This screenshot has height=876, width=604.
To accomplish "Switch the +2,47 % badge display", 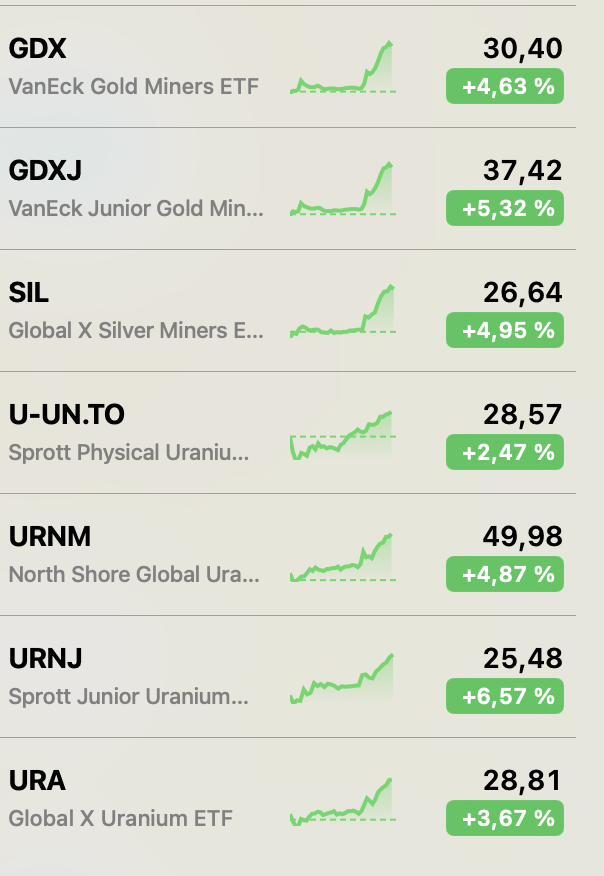I will [505, 453].
